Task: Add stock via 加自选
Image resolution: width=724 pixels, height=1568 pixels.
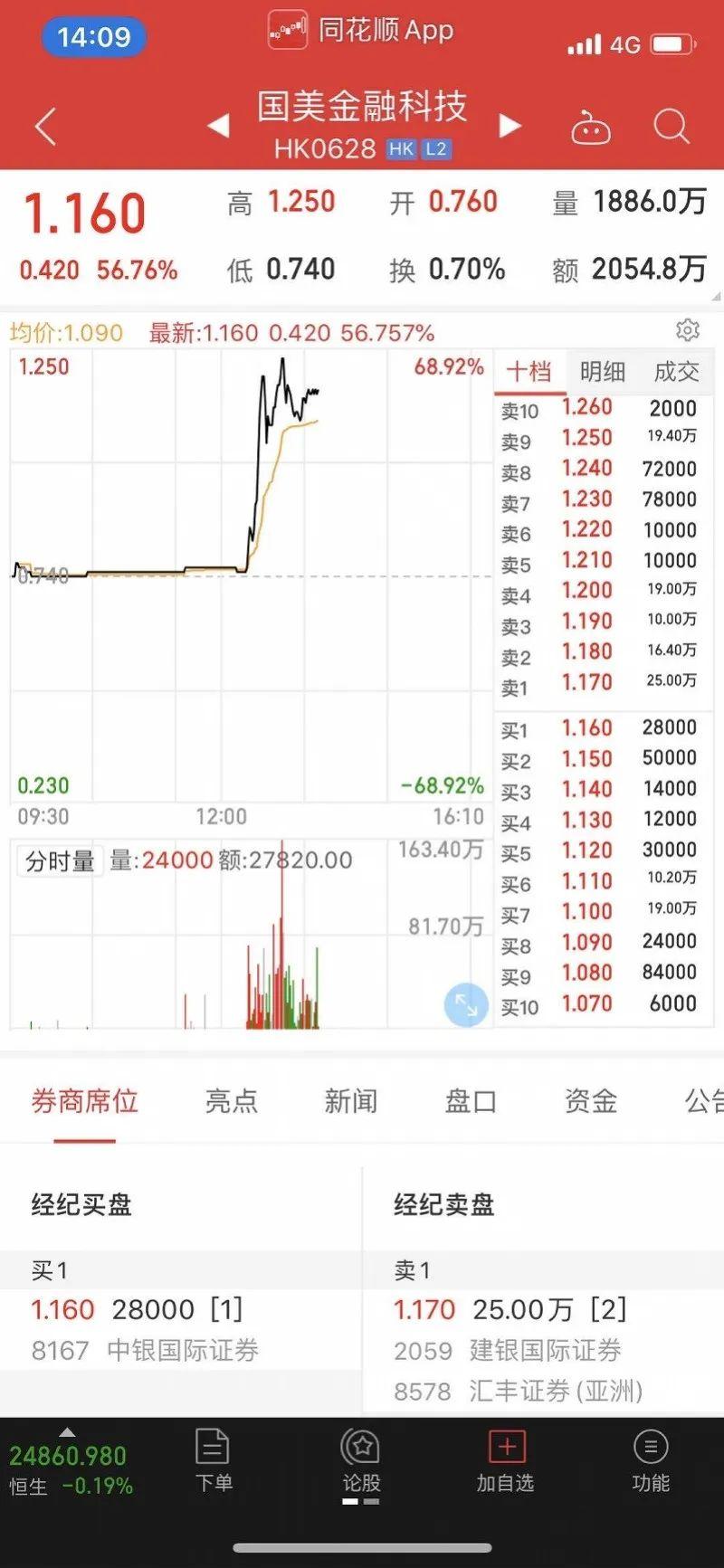Action: coord(505,1460)
